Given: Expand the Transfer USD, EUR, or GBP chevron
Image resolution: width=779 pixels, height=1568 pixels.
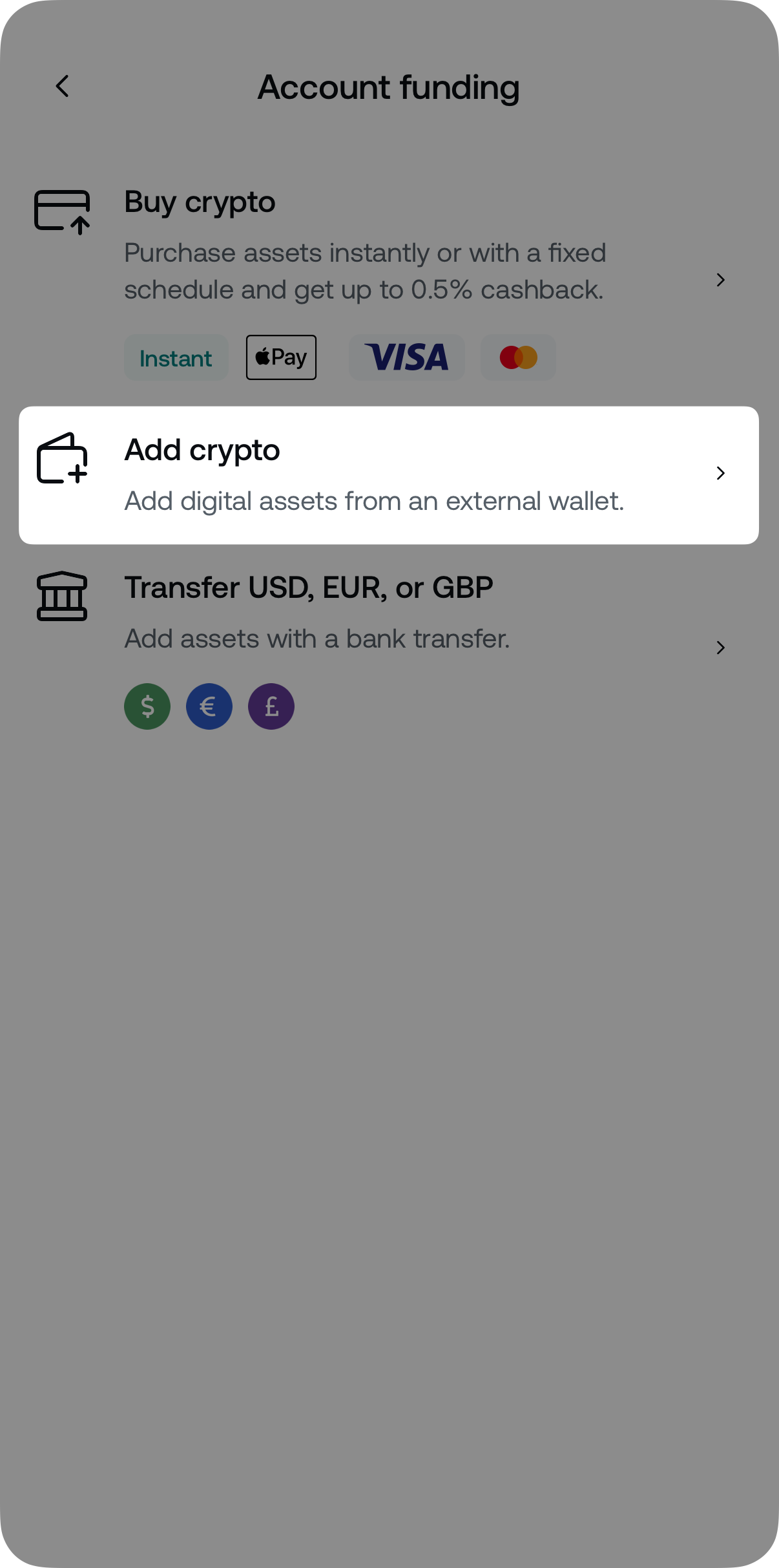Looking at the screenshot, I should [721, 647].
